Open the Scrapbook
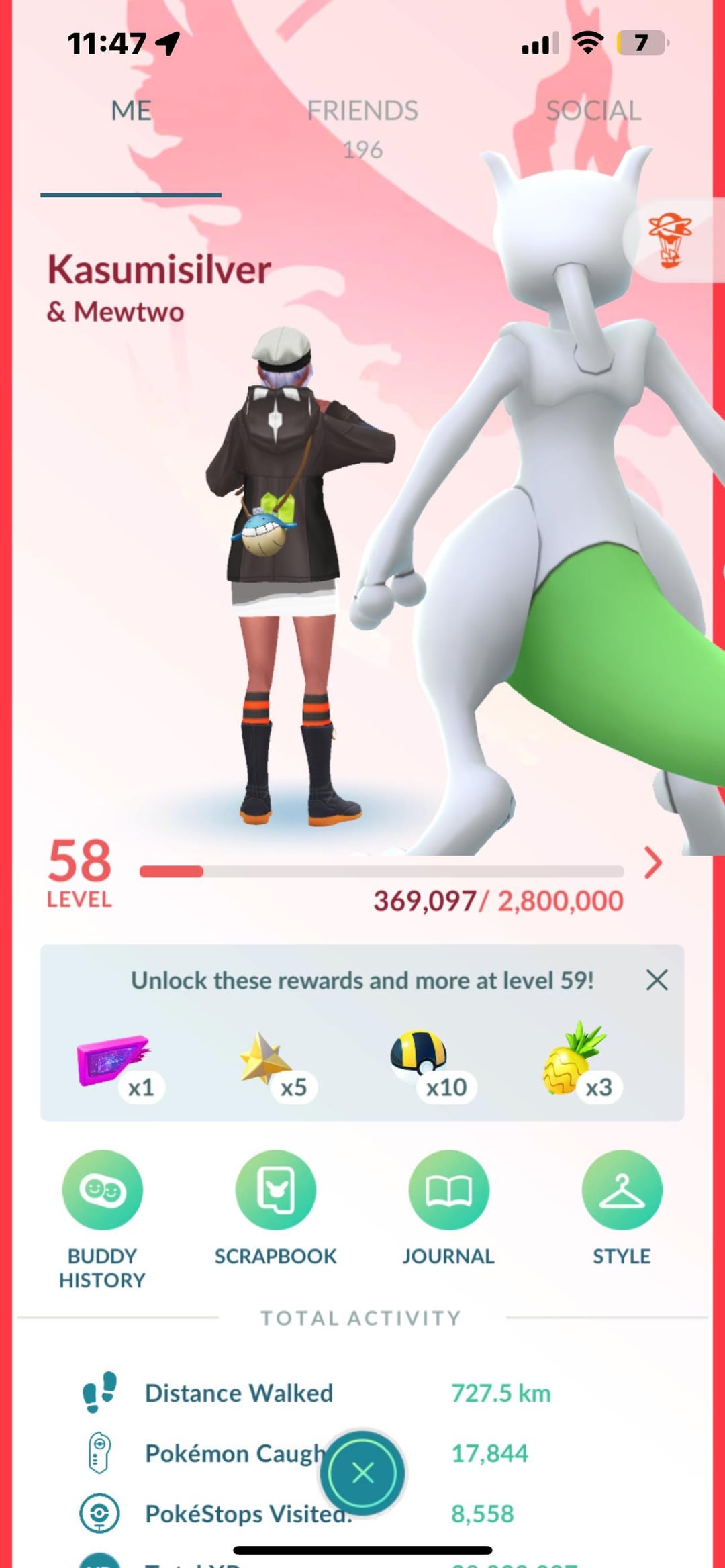725x1568 pixels. point(275,1190)
